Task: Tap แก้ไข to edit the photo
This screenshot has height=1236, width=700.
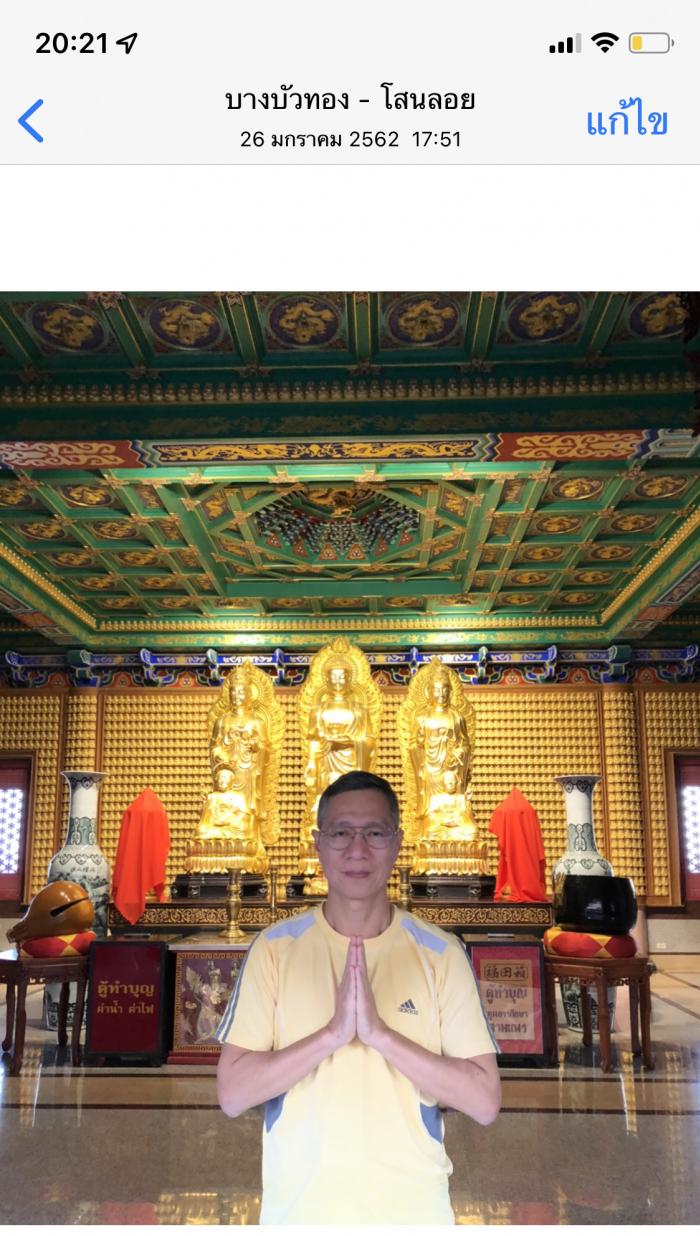Action: 627,121
